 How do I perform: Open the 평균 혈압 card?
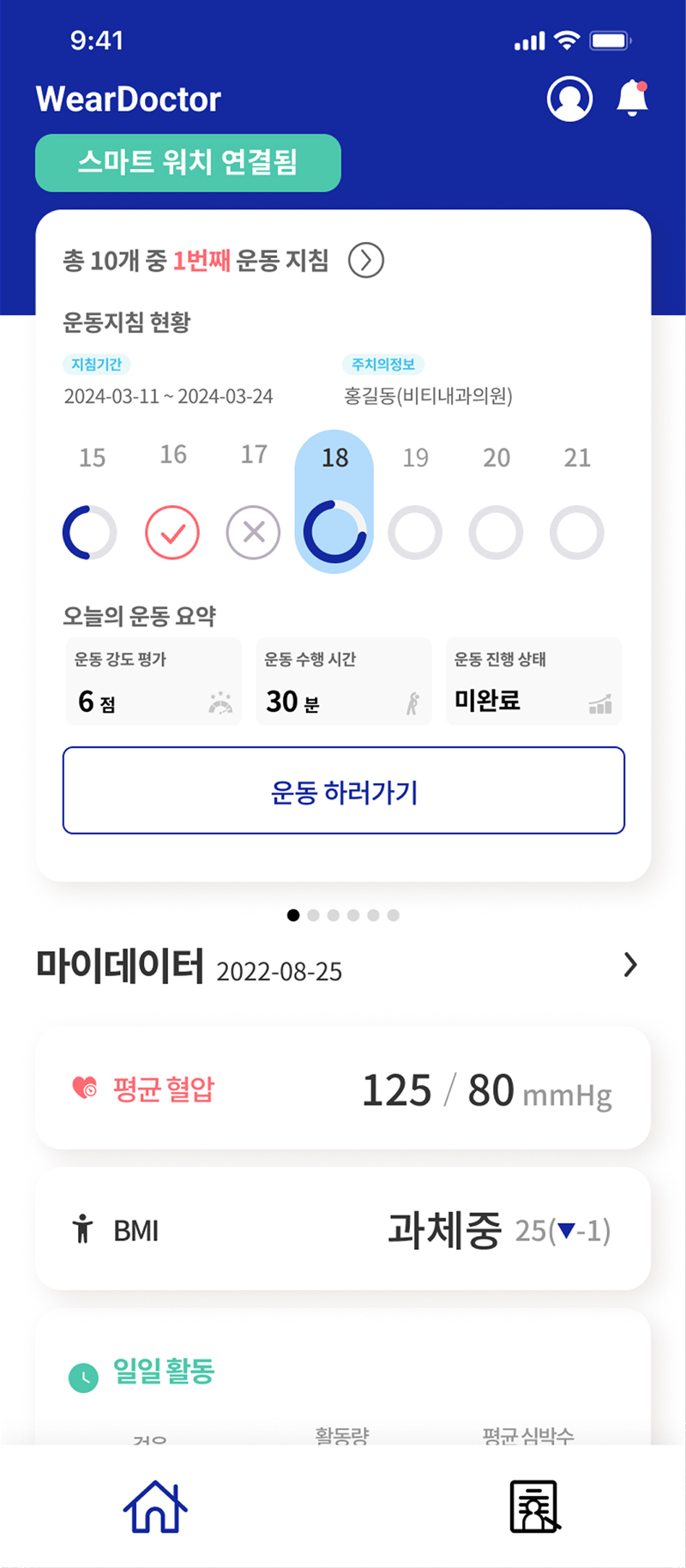343,1088
